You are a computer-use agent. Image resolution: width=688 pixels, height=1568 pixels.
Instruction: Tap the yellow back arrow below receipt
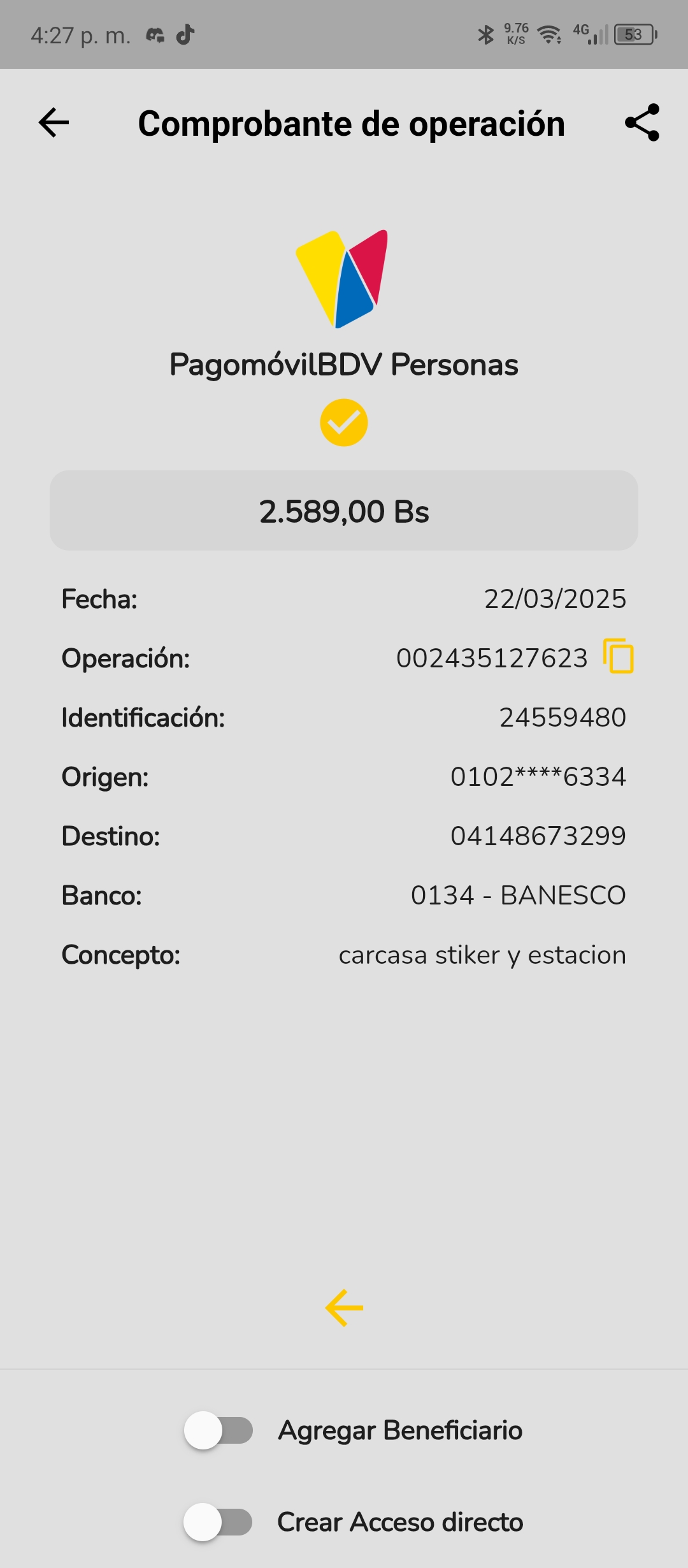click(344, 1308)
